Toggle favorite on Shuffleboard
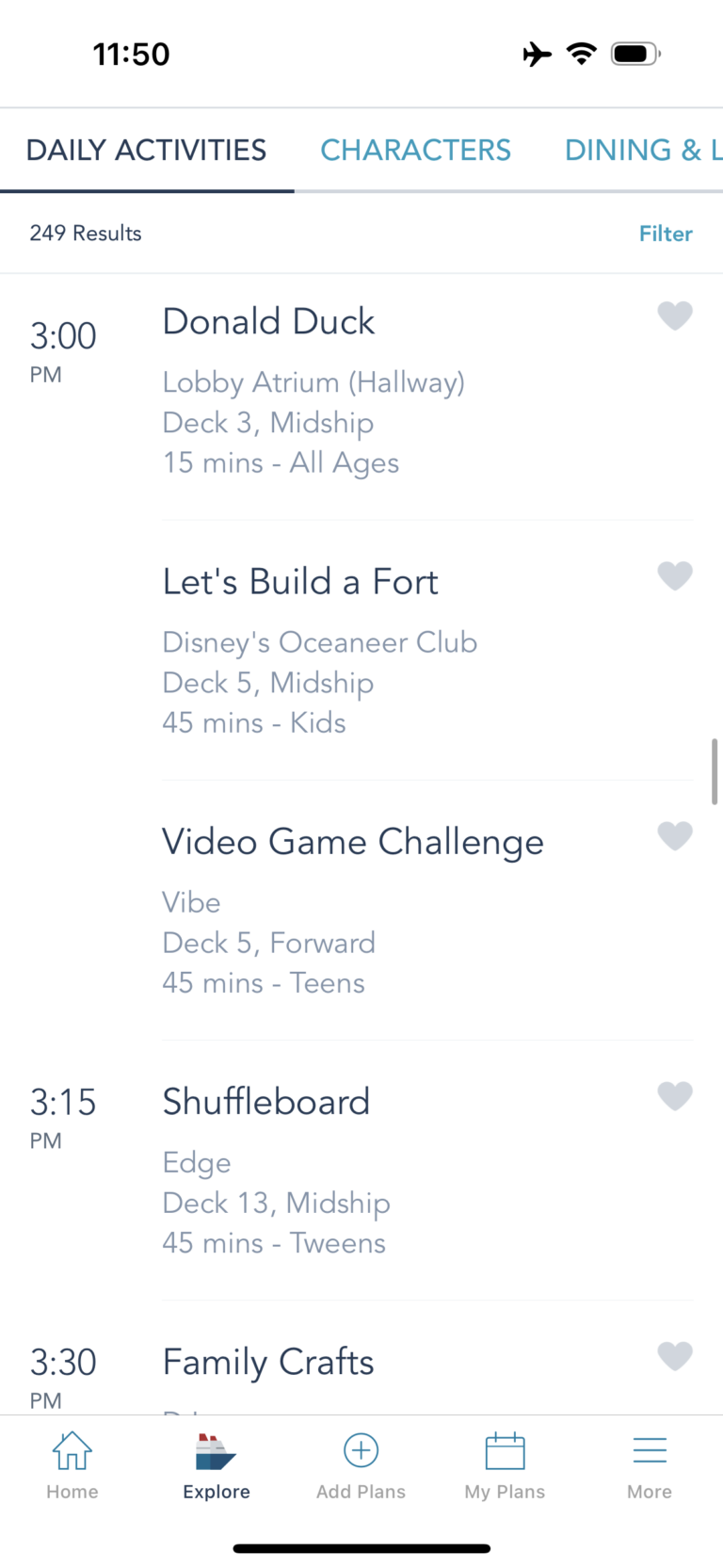Image resolution: width=723 pixels, height=1568 pixels. click(675, 1095)
